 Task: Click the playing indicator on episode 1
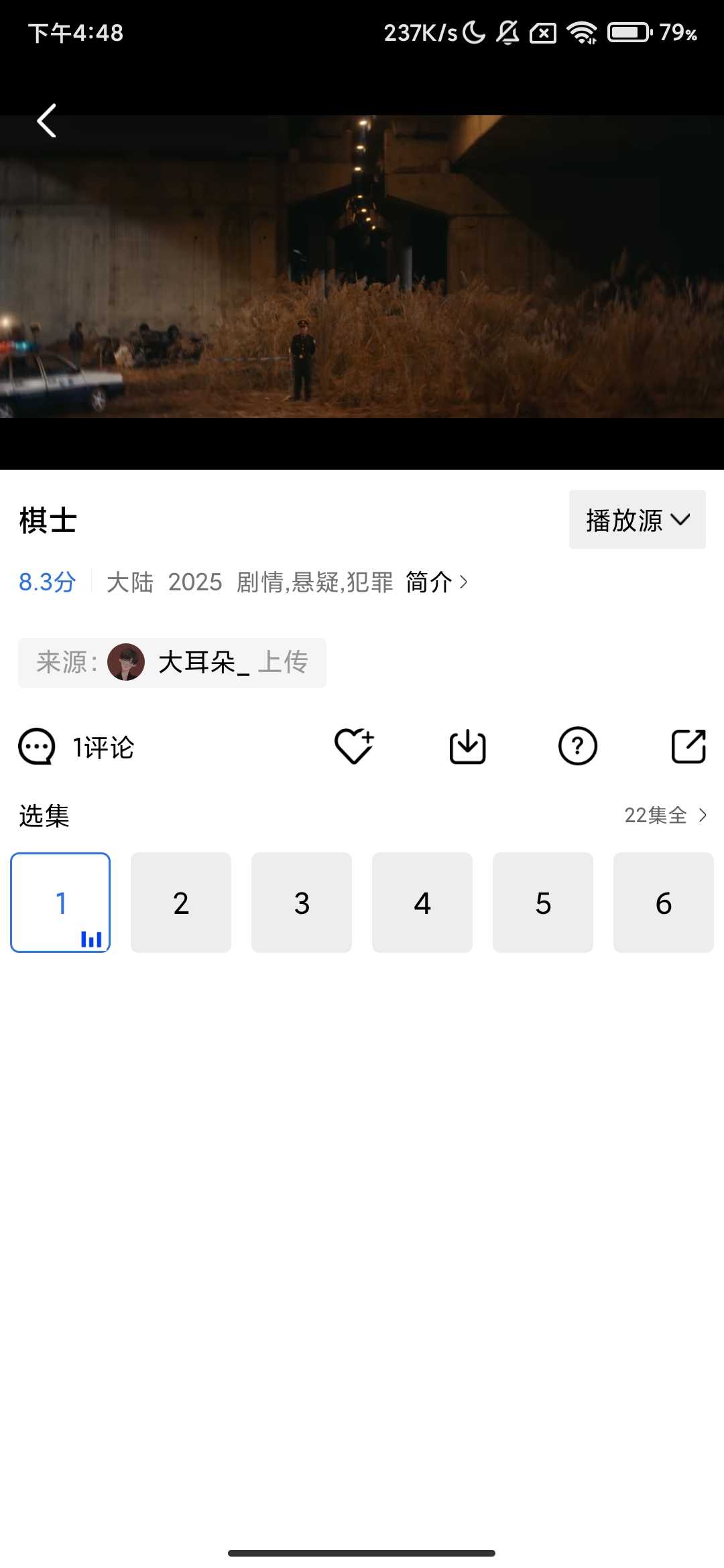[x=91, y=938]
